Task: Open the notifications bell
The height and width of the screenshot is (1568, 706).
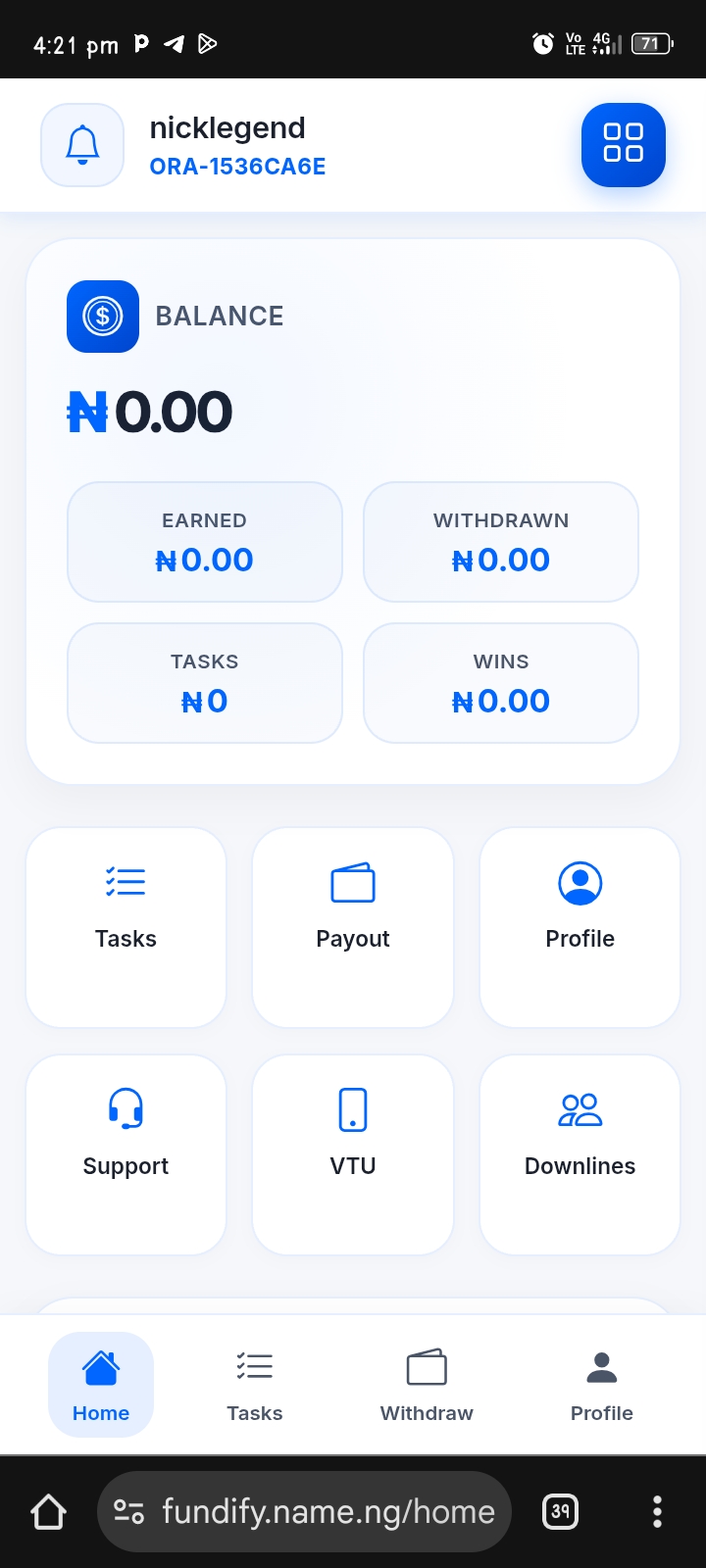Action: point(82,145)
